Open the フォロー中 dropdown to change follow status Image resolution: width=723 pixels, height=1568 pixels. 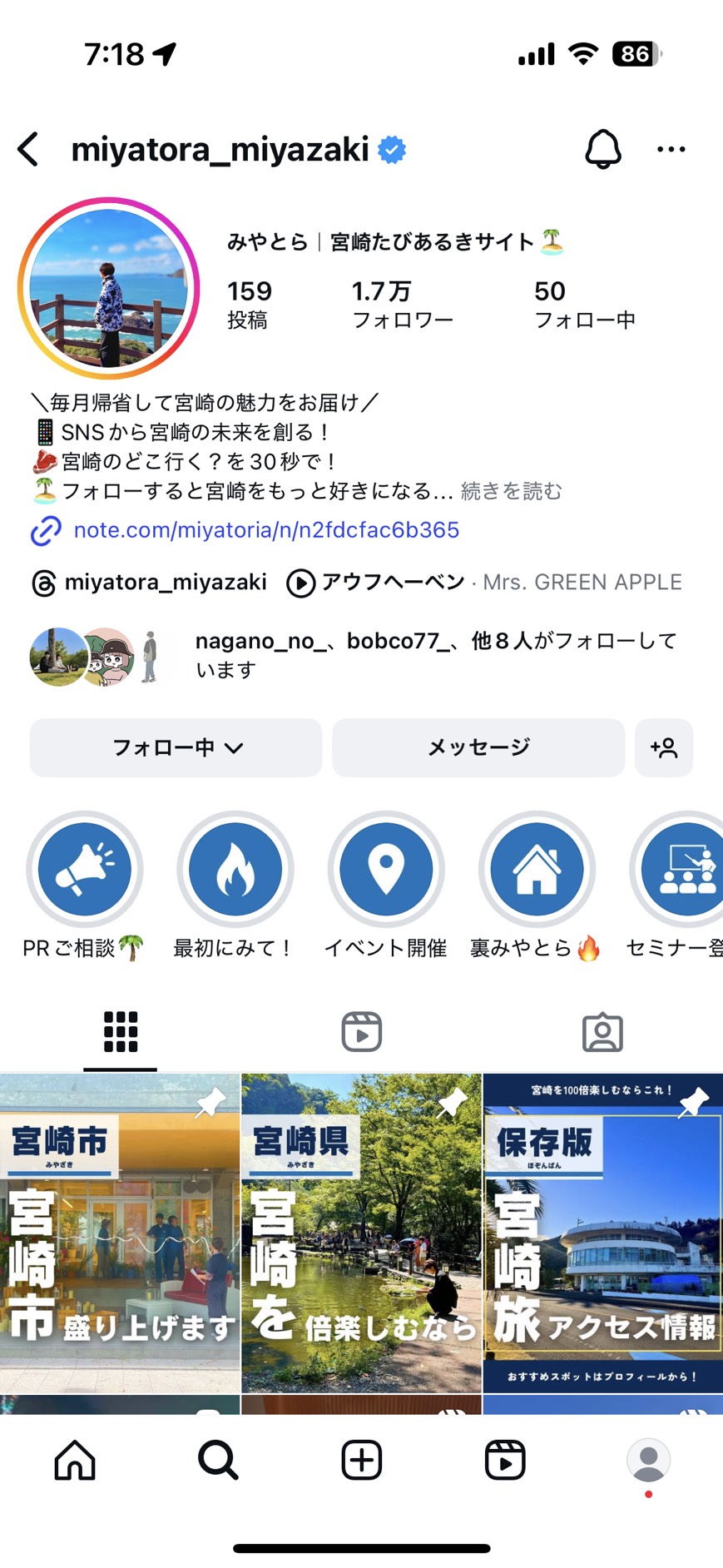[176, 747]
